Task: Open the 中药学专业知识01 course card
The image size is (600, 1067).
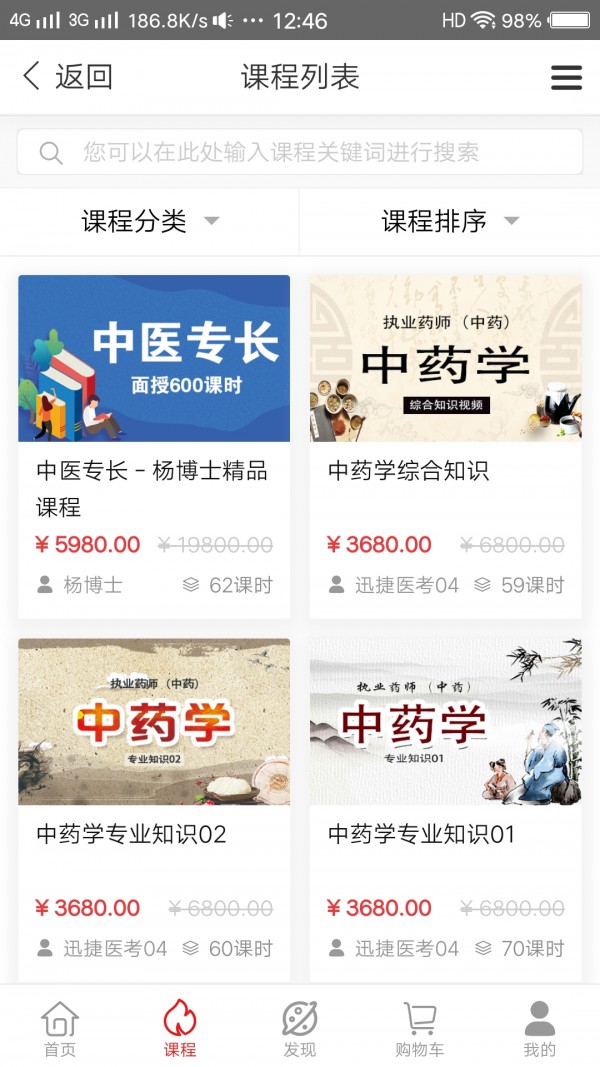Action: (x=446, y=808)
